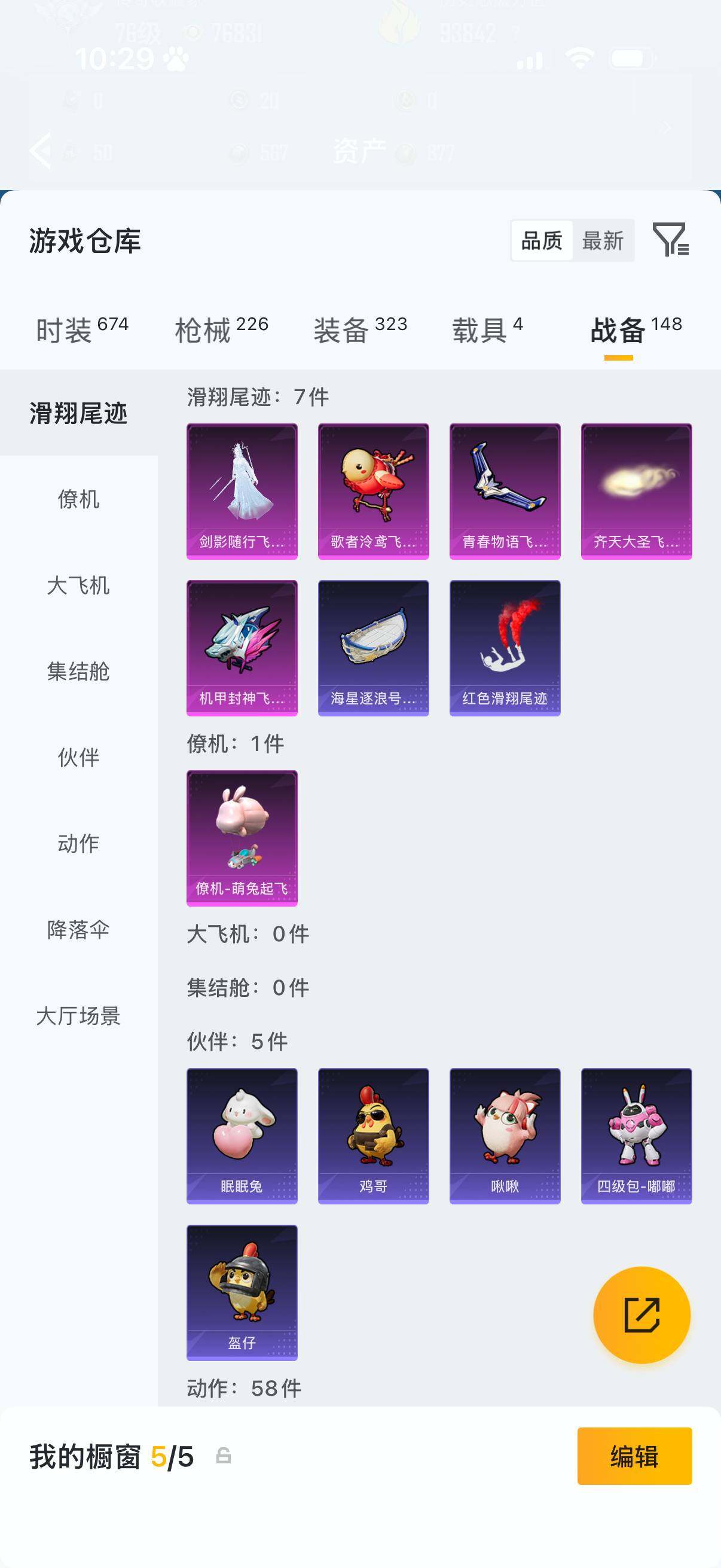View the 僚机-萌兔起飞 item
This screenshot has height=1568, width=721.
tap(242, 838)
